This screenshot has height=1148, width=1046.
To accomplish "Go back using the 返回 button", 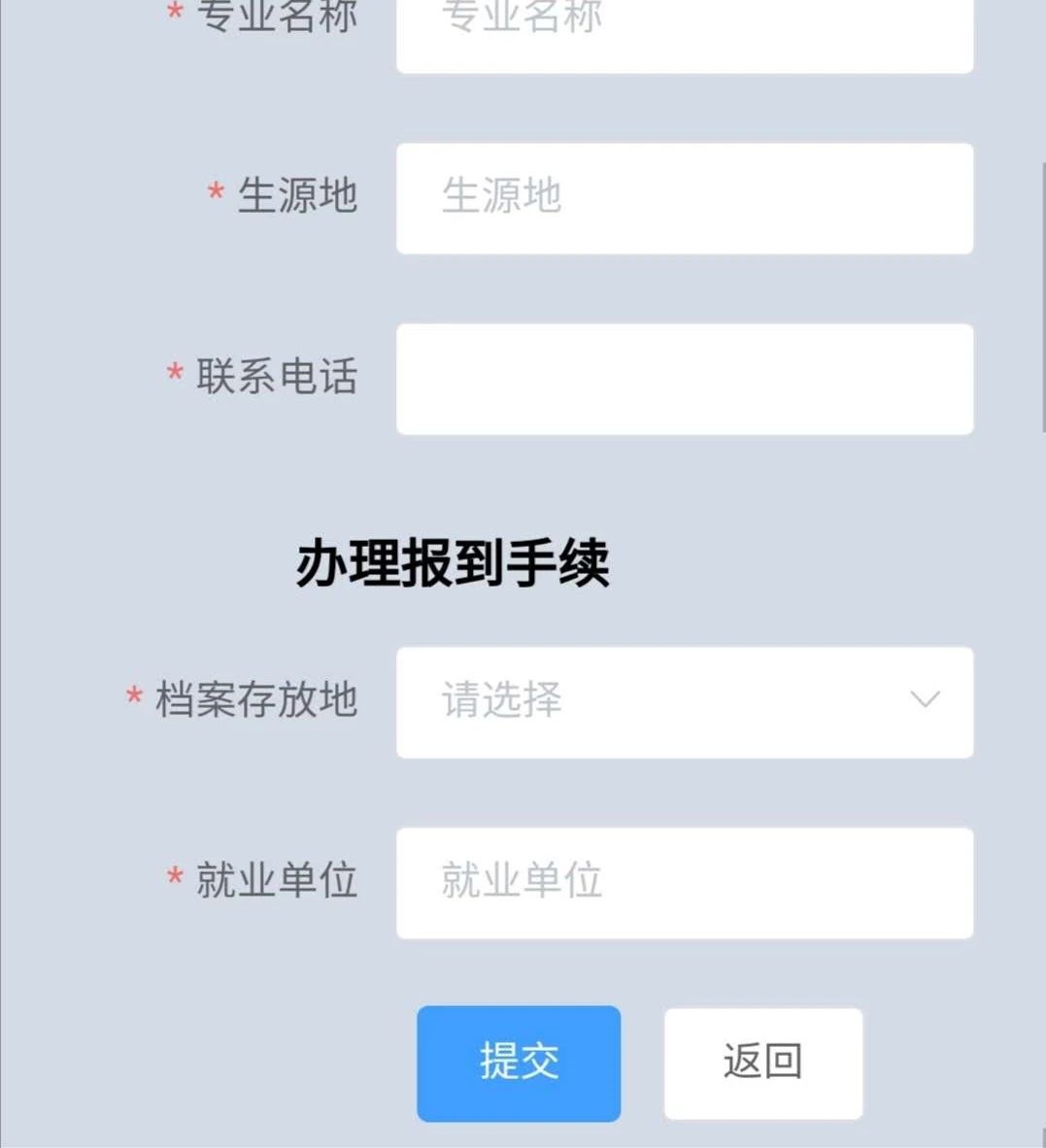I will coord(763,1063).
